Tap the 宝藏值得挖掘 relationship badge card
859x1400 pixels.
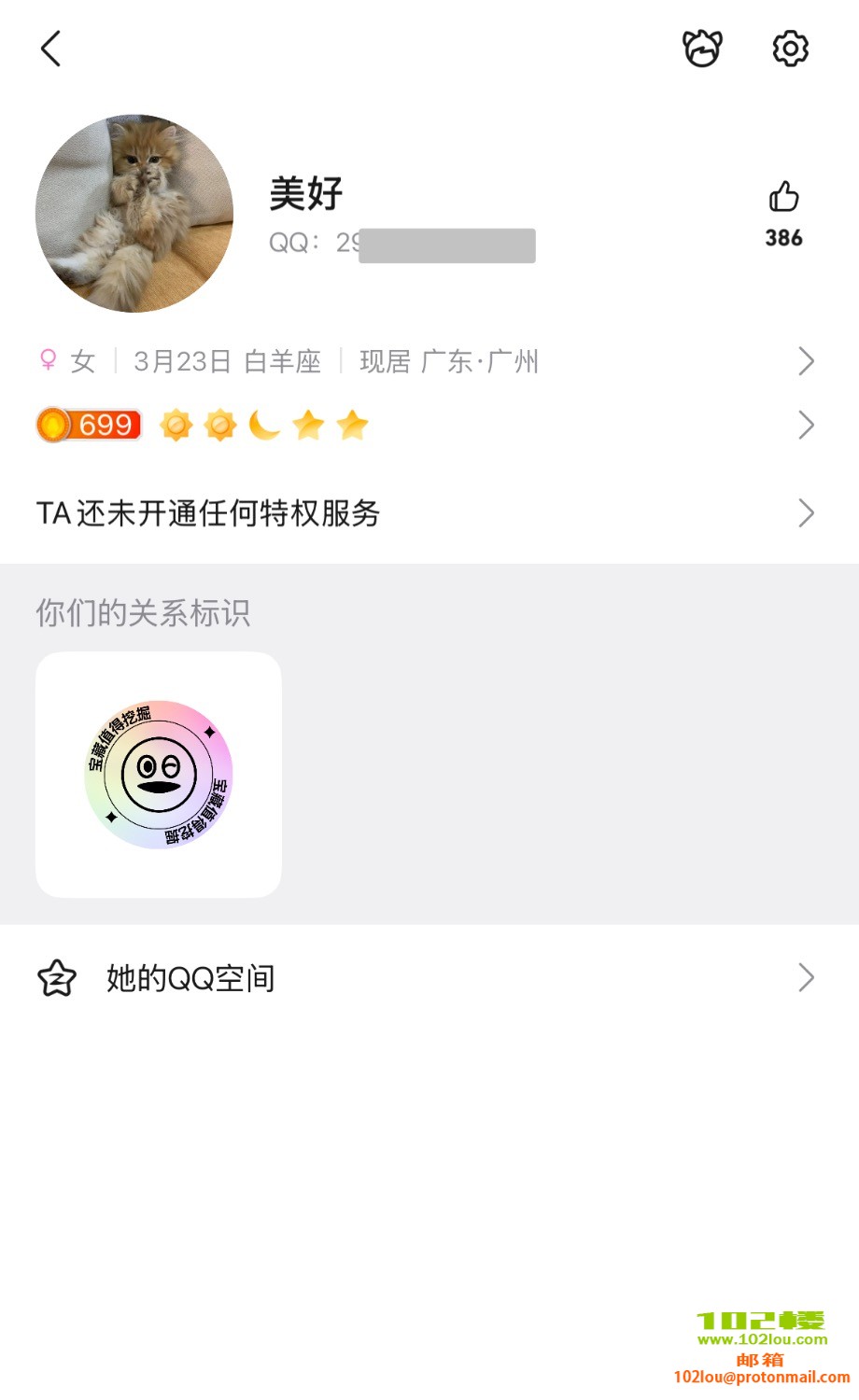click(x=159, y=775)
